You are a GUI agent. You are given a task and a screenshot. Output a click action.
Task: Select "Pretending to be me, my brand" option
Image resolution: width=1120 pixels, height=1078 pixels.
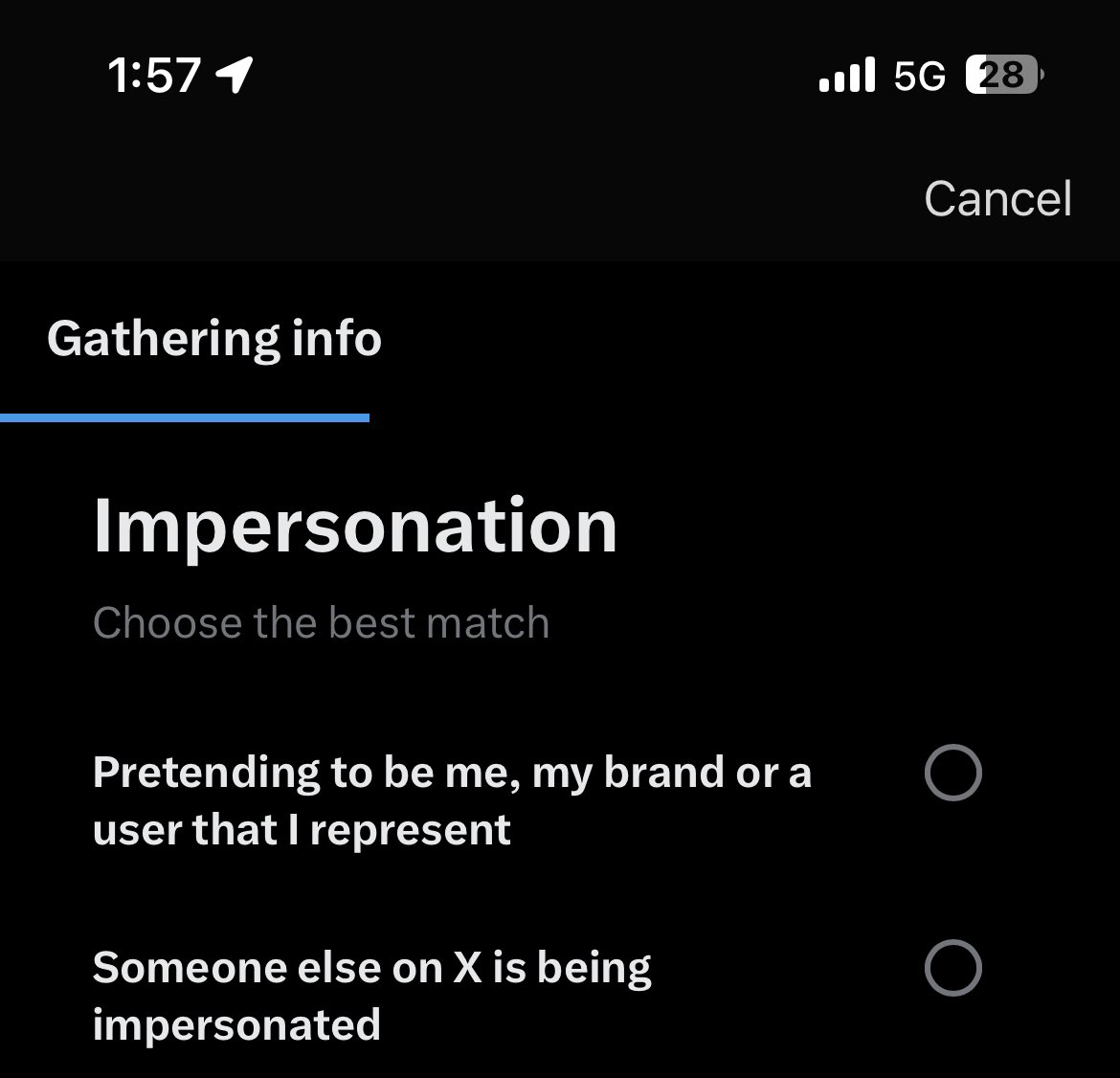952,774
